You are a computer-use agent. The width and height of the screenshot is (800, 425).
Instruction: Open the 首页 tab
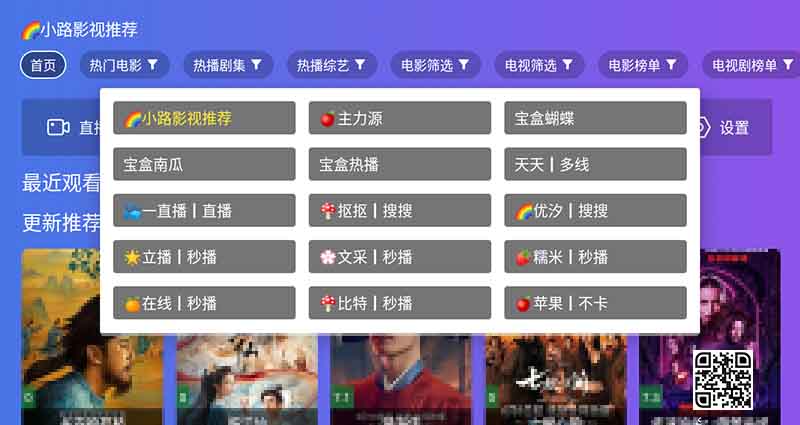pos(43,65)
